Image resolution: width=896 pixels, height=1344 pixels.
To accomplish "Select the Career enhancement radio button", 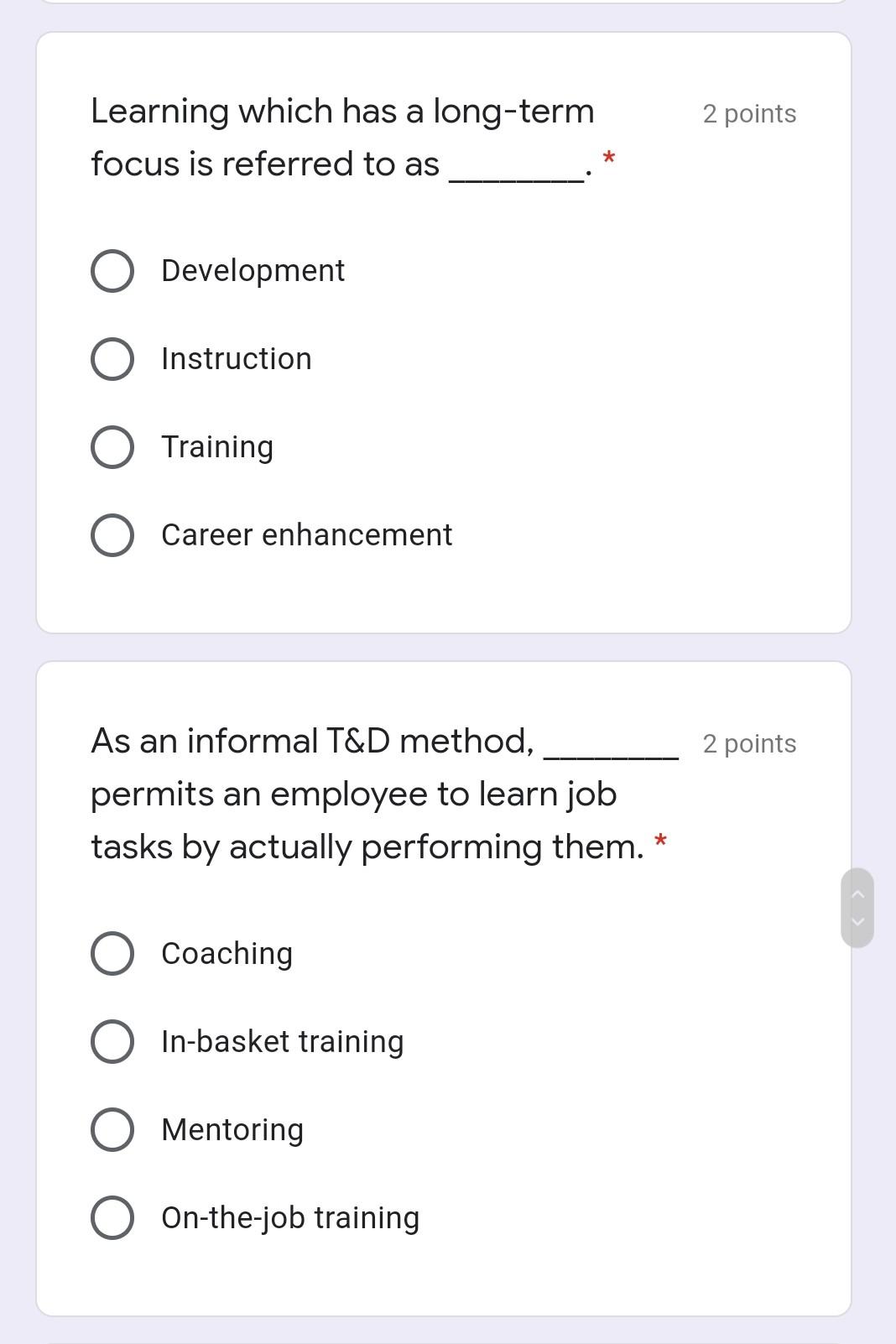I will coord(112,534).
